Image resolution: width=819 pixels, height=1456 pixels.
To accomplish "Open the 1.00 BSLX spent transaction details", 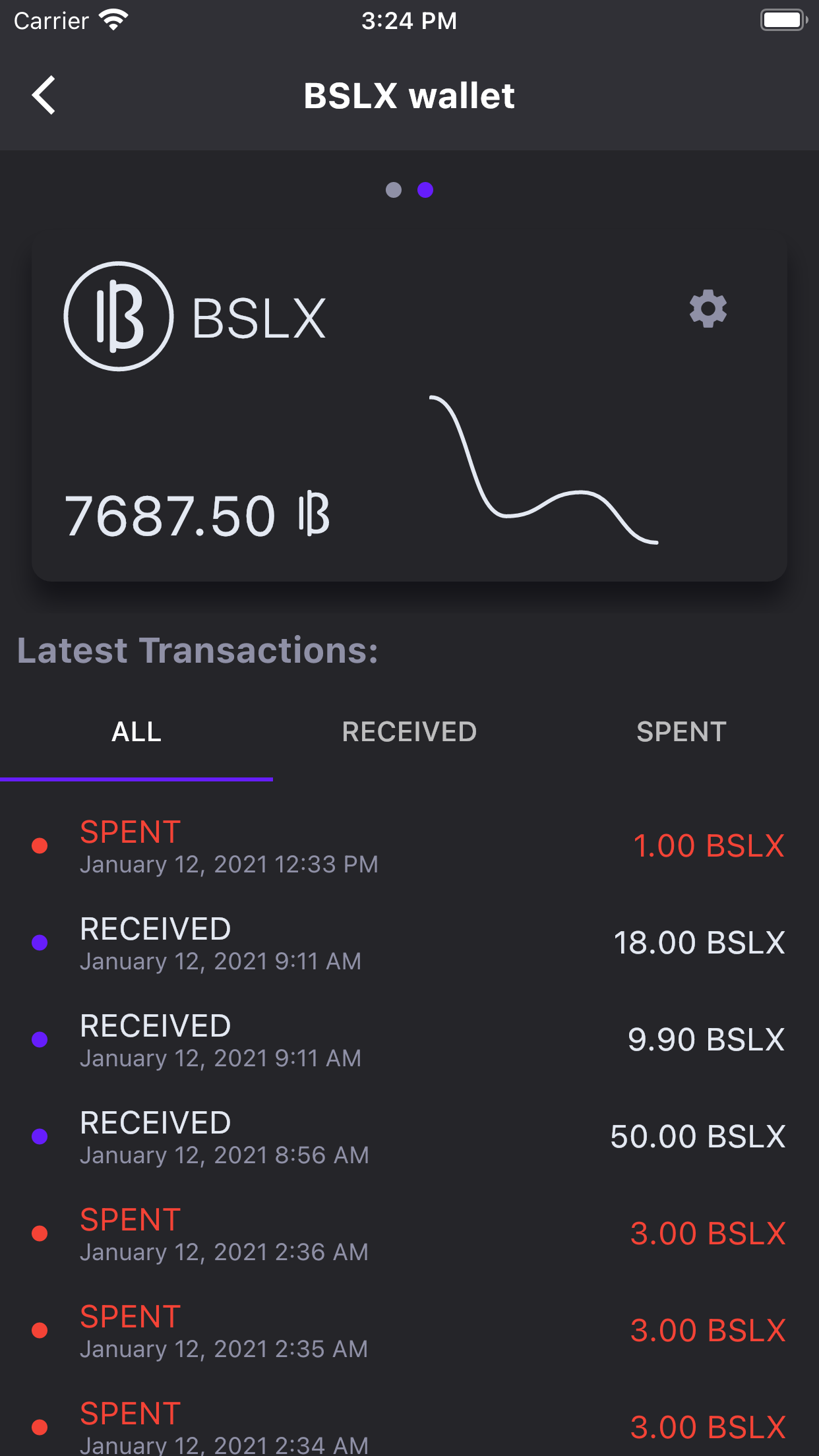I will (x=409, y=846).
